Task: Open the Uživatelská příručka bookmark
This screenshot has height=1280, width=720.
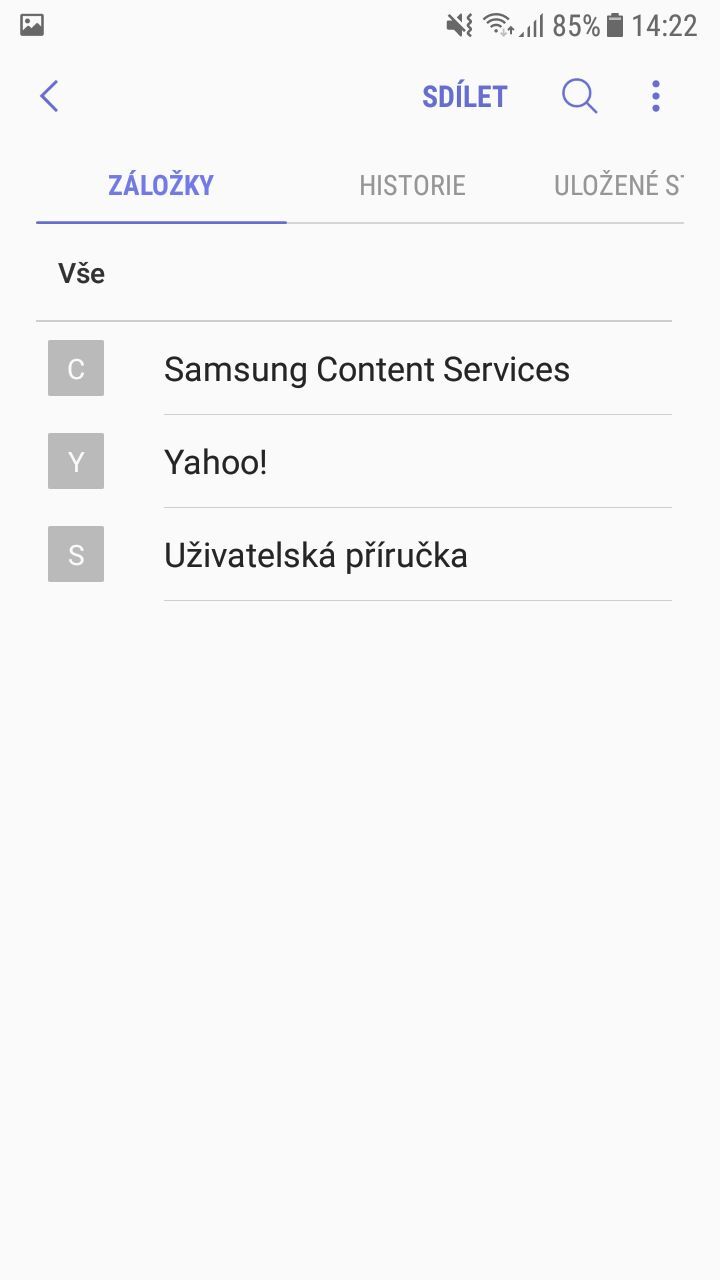Action: 315,553
